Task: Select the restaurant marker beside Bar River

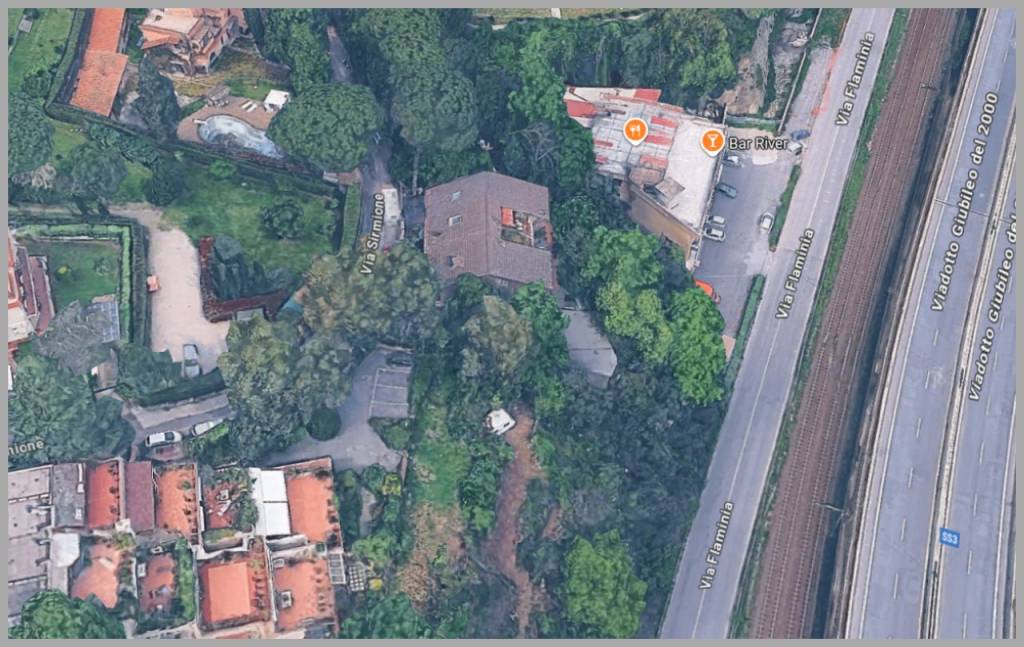Action: click(634, 130)
